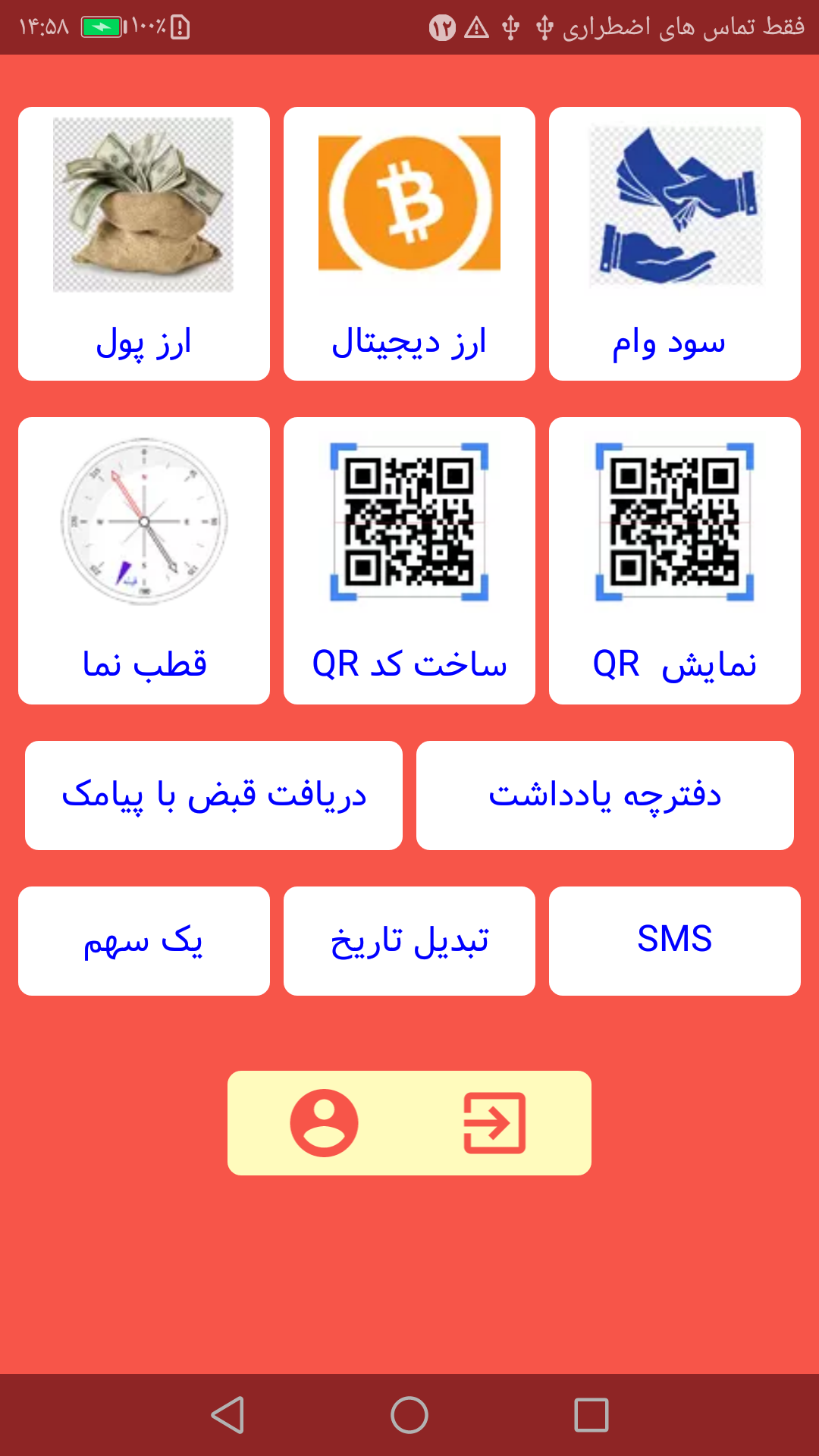Tap the exit arrow icon
The width and height of the screenshot is (819, 1456).
[x=494, y=1123]
